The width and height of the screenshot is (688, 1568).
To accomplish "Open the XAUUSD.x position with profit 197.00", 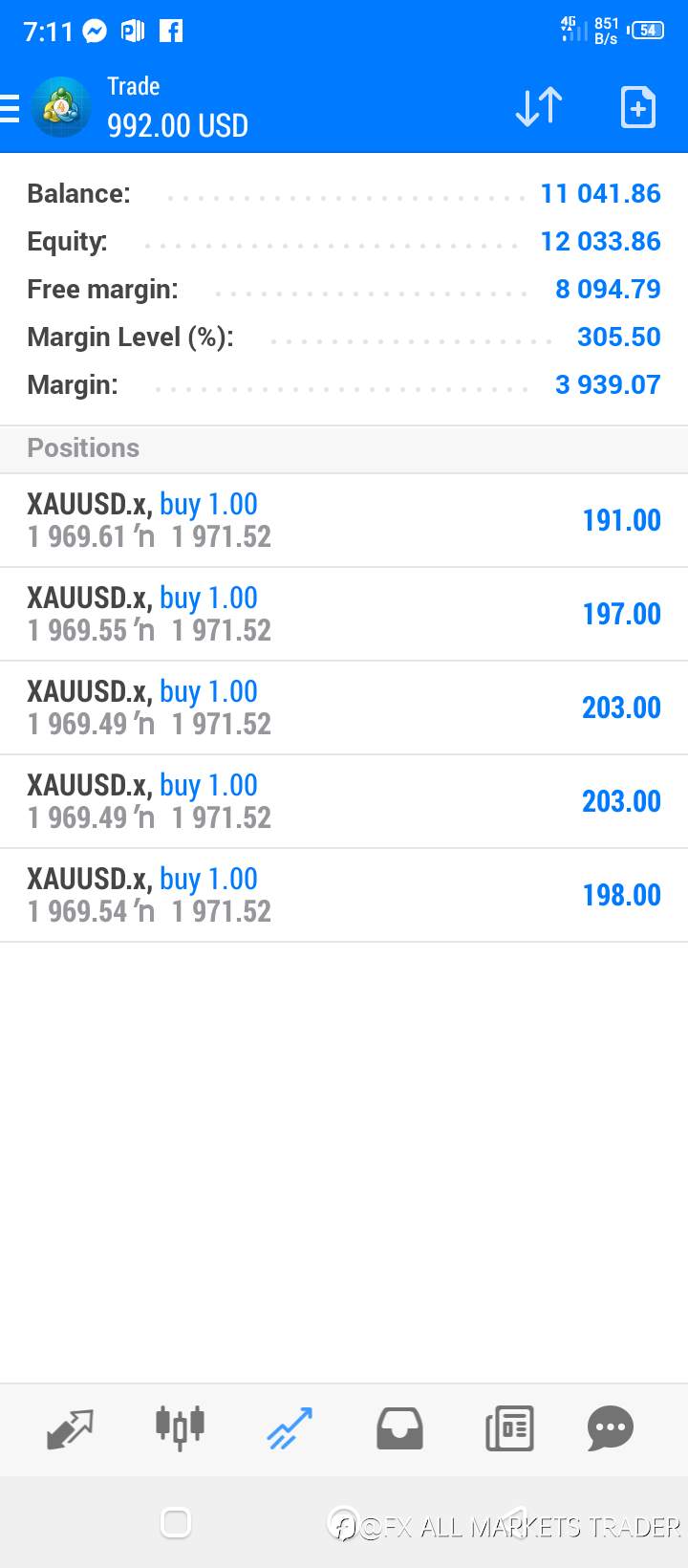I will pos(344,615).
